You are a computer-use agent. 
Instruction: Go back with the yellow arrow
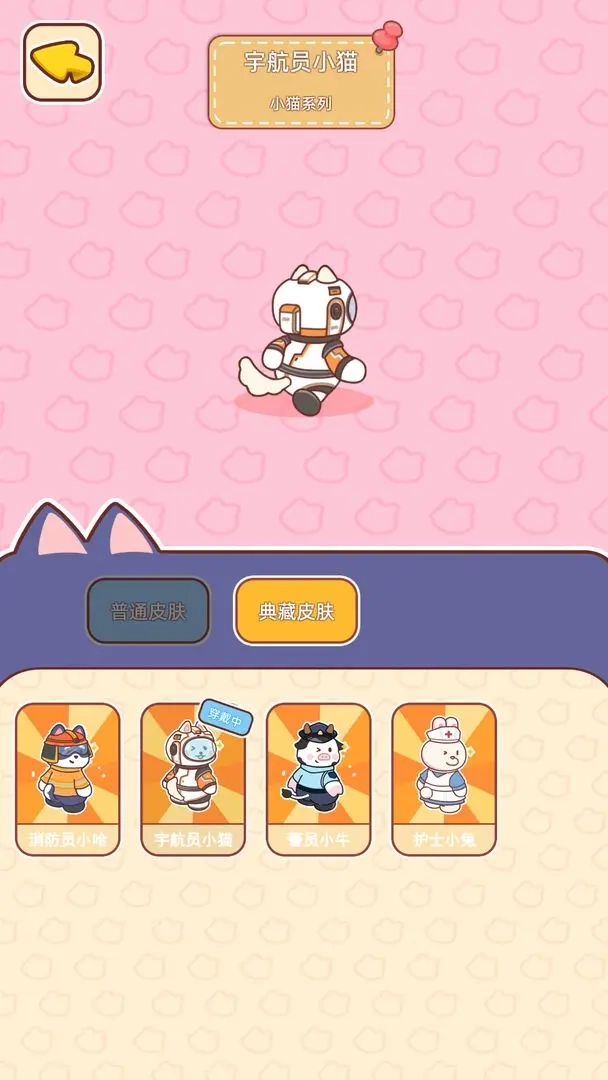pos(62,62)
